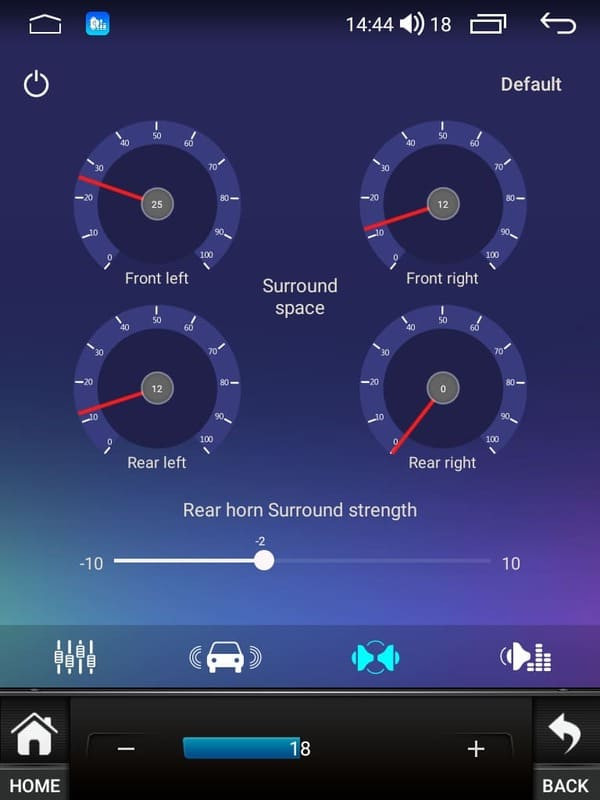Toggle the surround power icon
The height and width of the screenshot is (800, 600).
pyautogui.click(x=36, y=84)
